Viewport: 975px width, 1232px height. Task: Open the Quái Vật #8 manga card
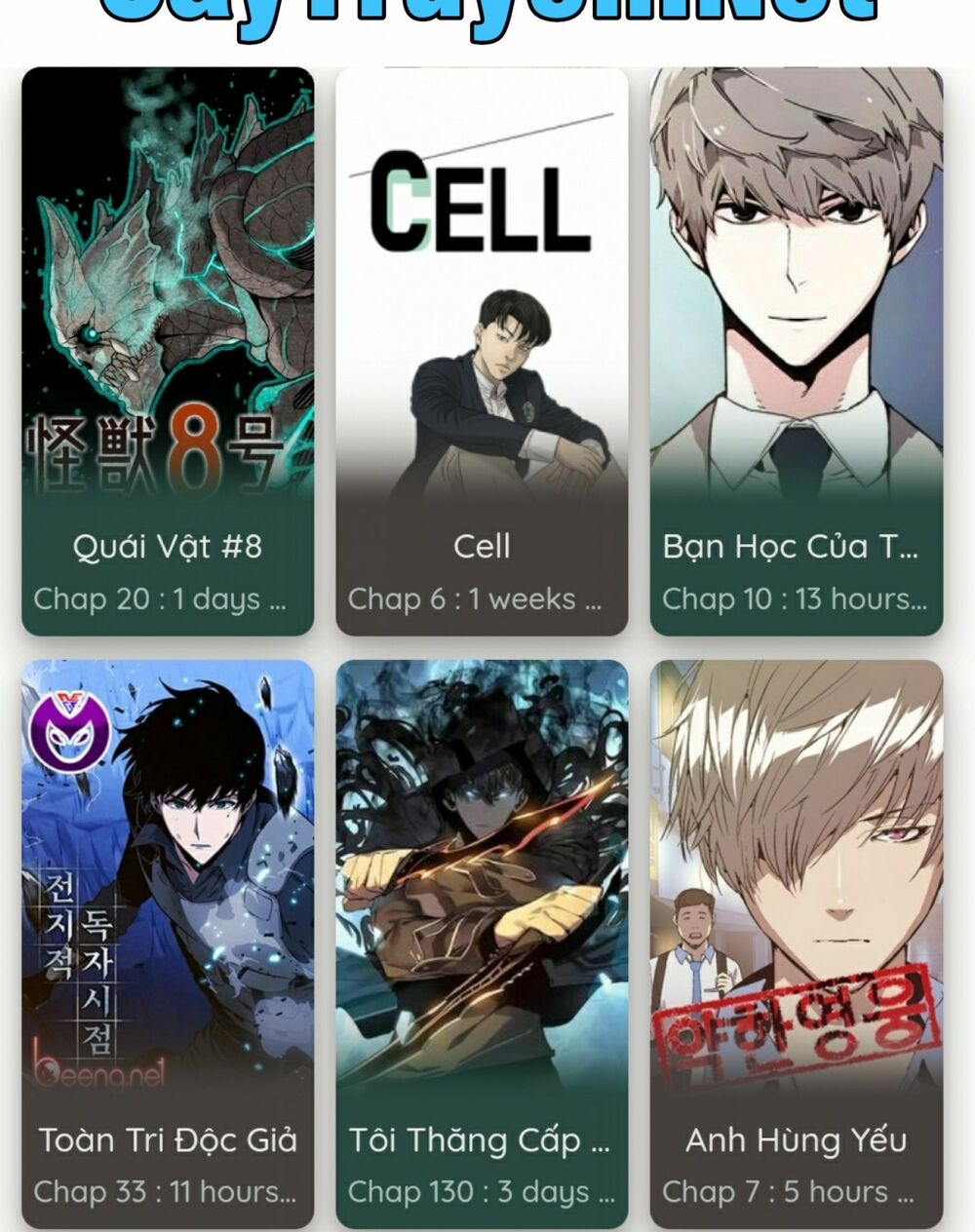(168, 351)
